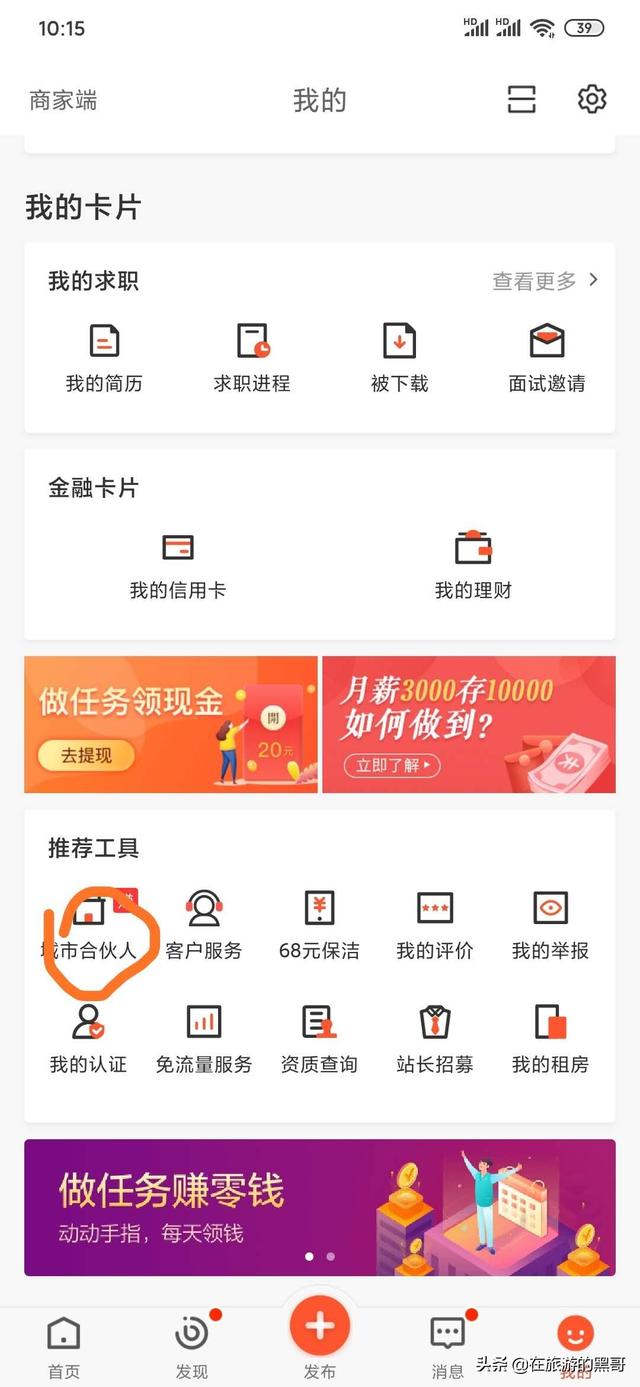Go to the 首页 tab

click(64, 1346)
